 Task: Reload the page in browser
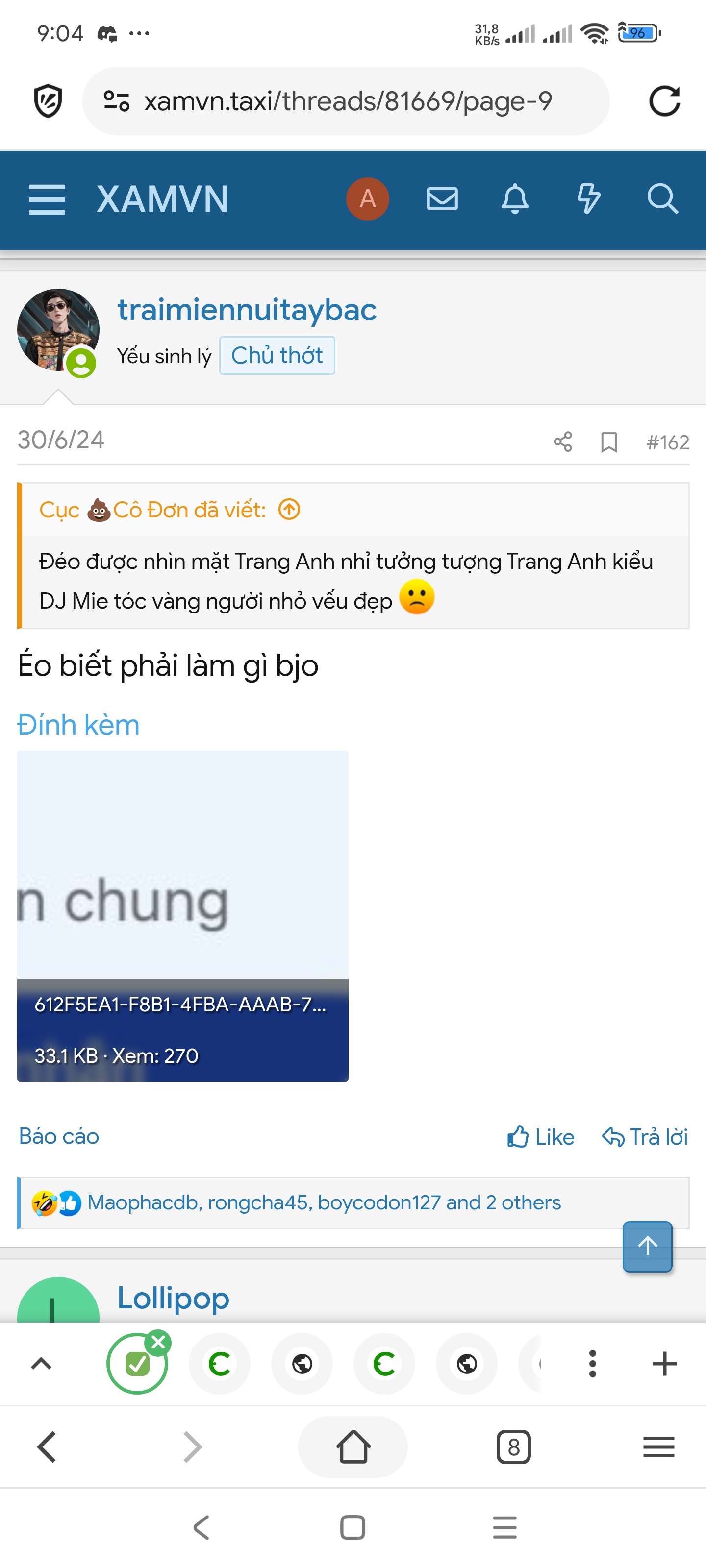coord(663,101)
